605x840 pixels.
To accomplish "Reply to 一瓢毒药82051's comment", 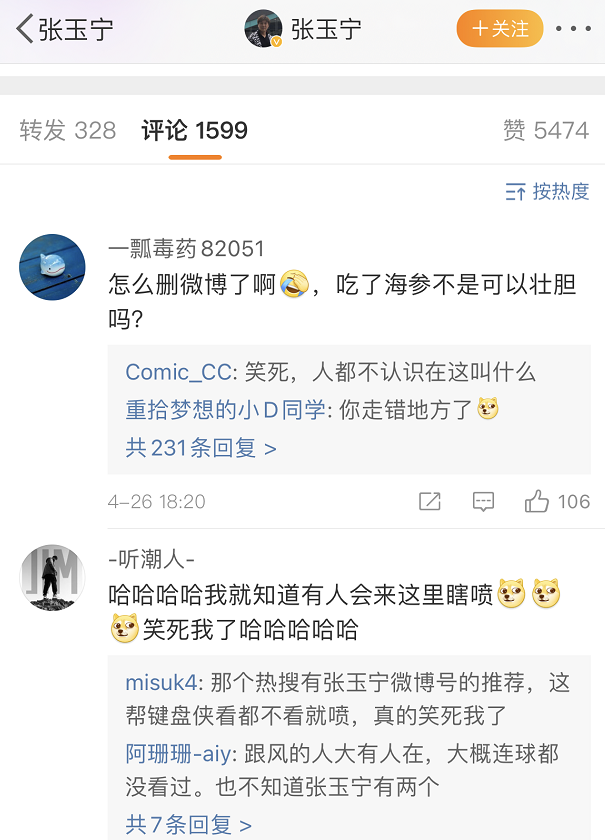I will coord(483,502).
